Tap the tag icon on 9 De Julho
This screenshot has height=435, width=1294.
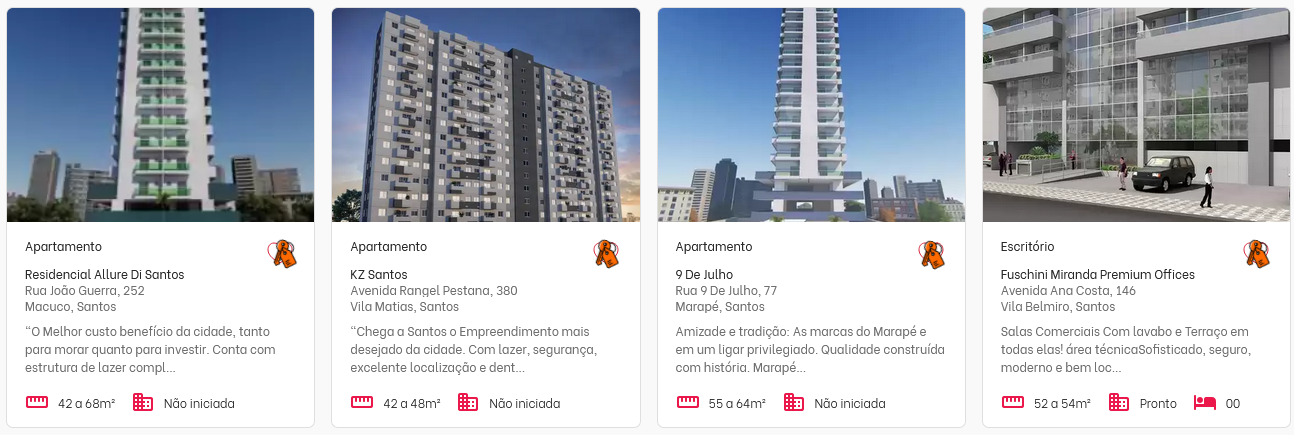click(932, 254)
